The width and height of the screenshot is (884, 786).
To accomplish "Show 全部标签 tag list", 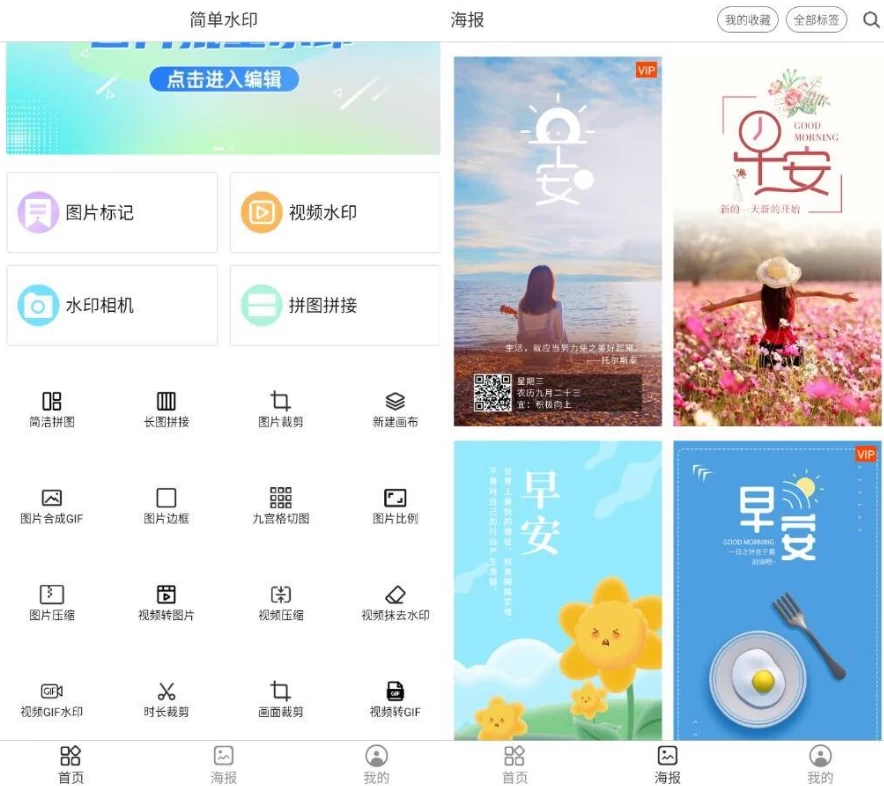I will coord(817,20).
